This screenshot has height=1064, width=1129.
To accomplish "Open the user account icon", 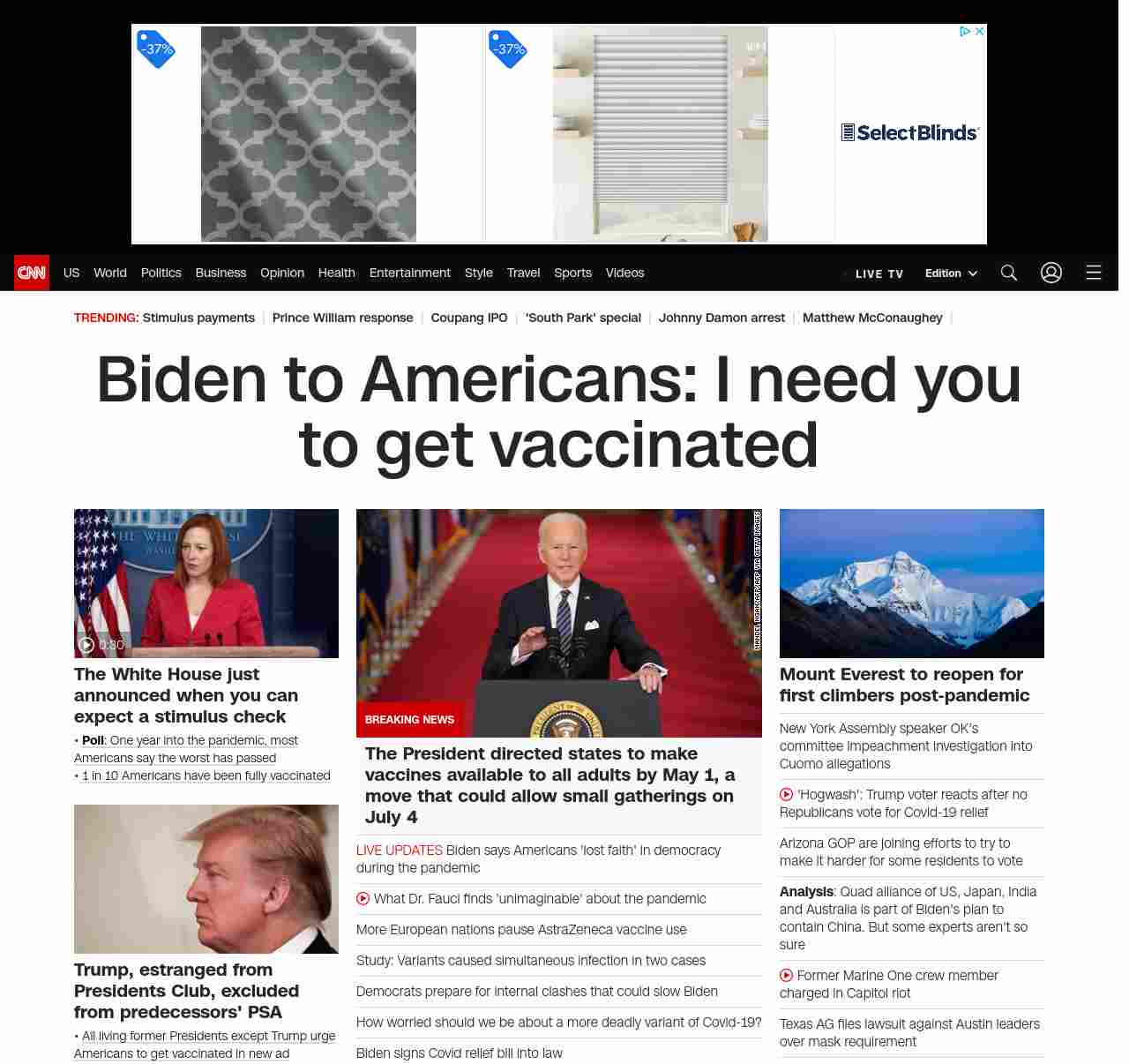I will [x=1050, y=273].
